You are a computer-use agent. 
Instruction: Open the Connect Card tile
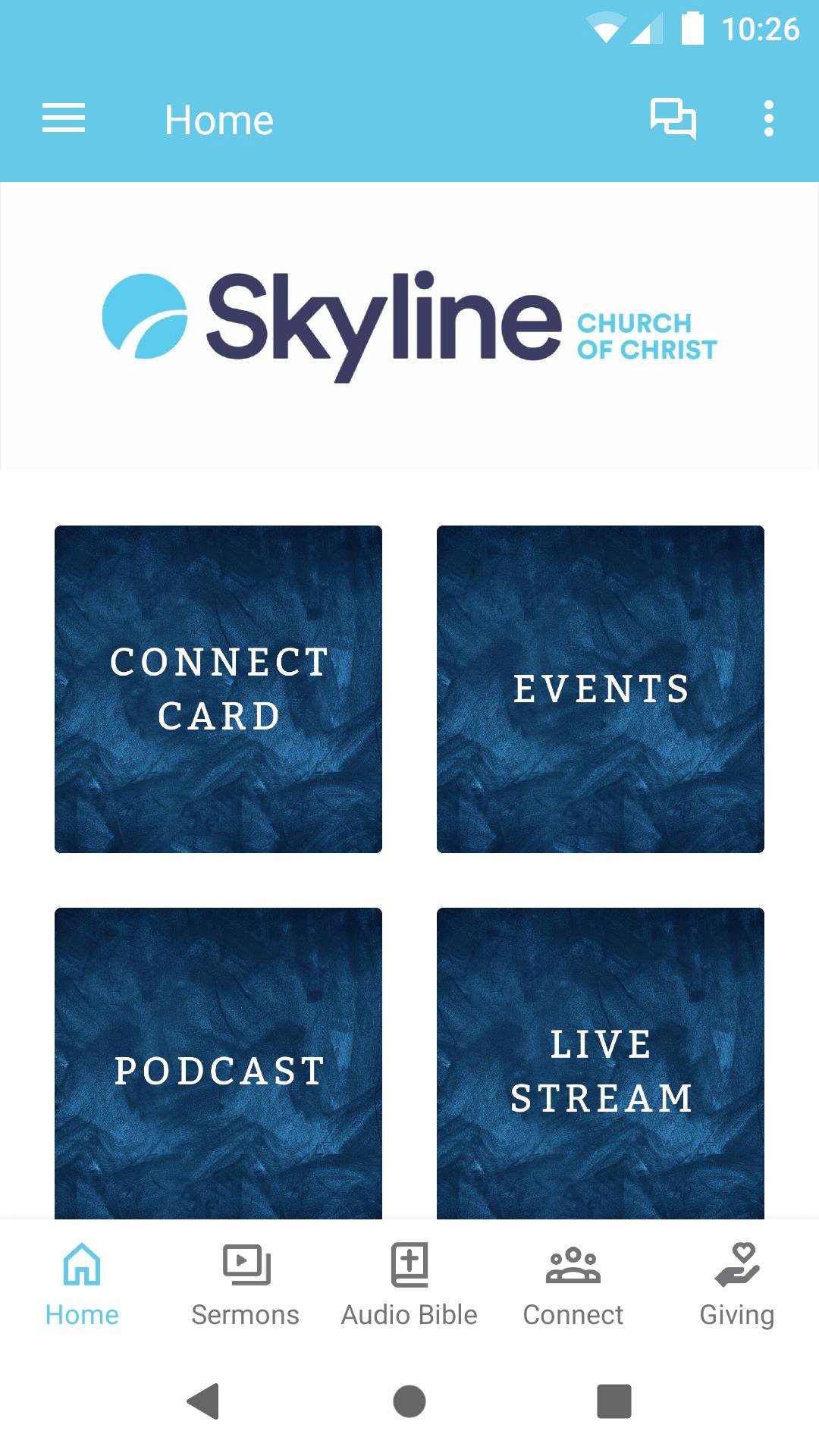(x=218, y=689)
